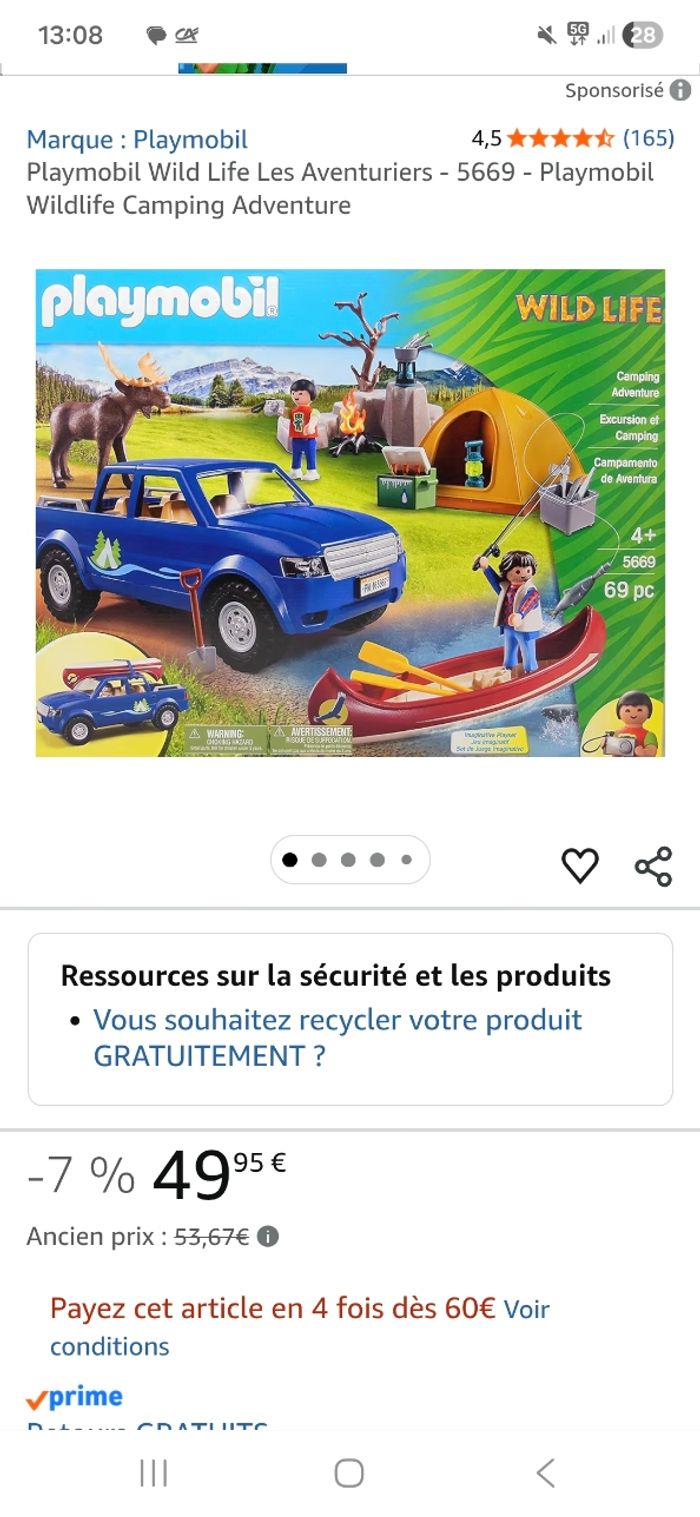The image size is (700, 1517).
Task: Open the recent apps overview
Action: tap(153, 1472)
